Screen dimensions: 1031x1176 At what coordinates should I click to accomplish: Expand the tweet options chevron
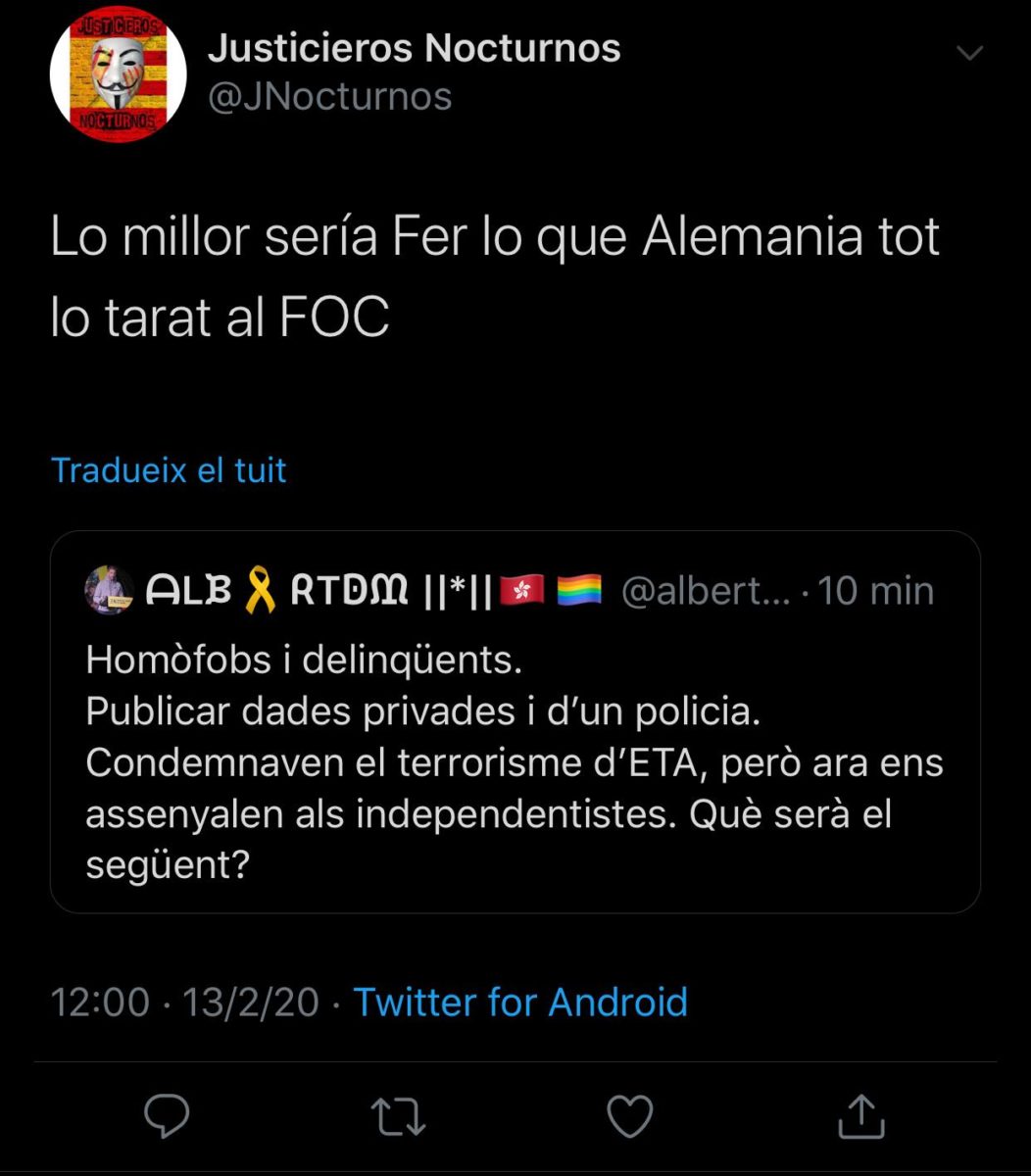(968, 53)
